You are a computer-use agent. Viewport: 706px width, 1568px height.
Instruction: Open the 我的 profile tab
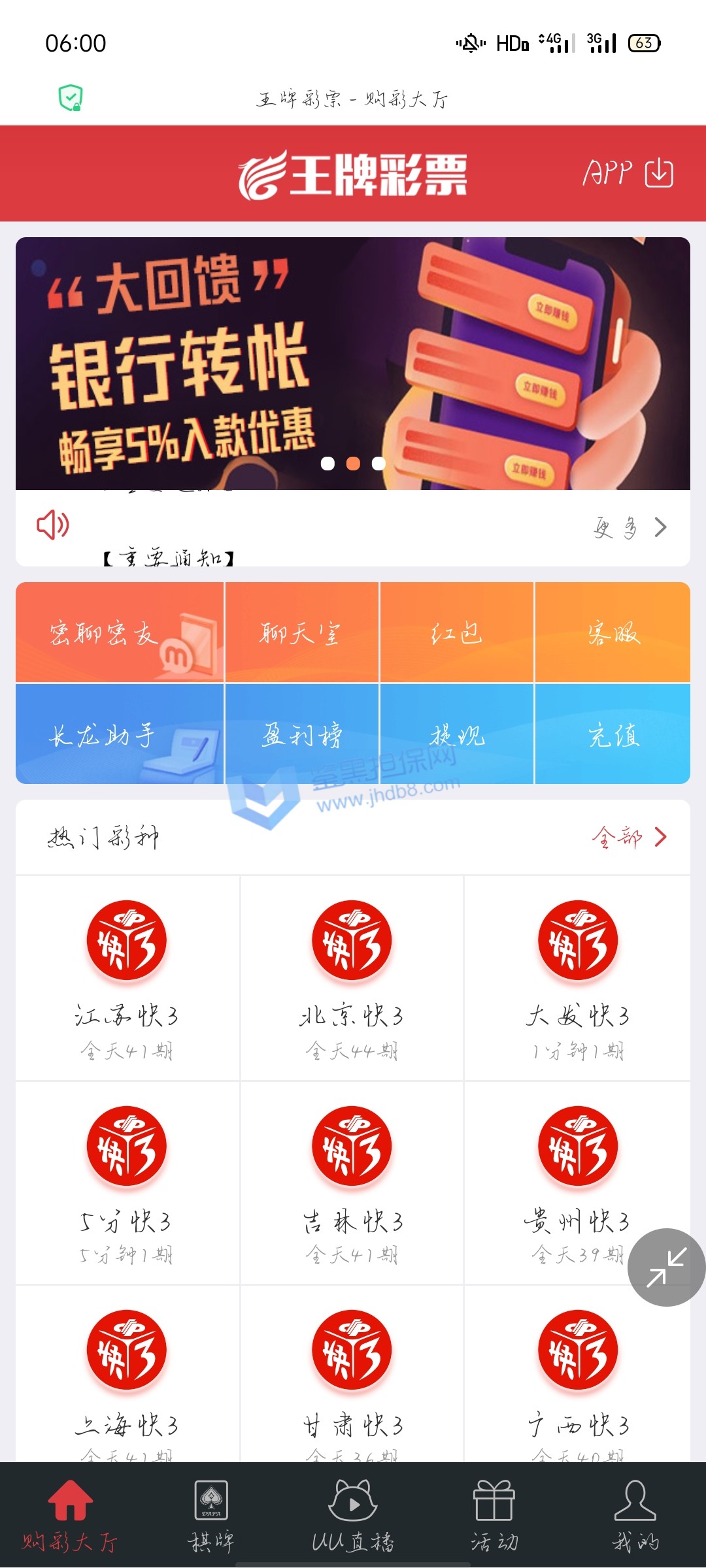635,1515
